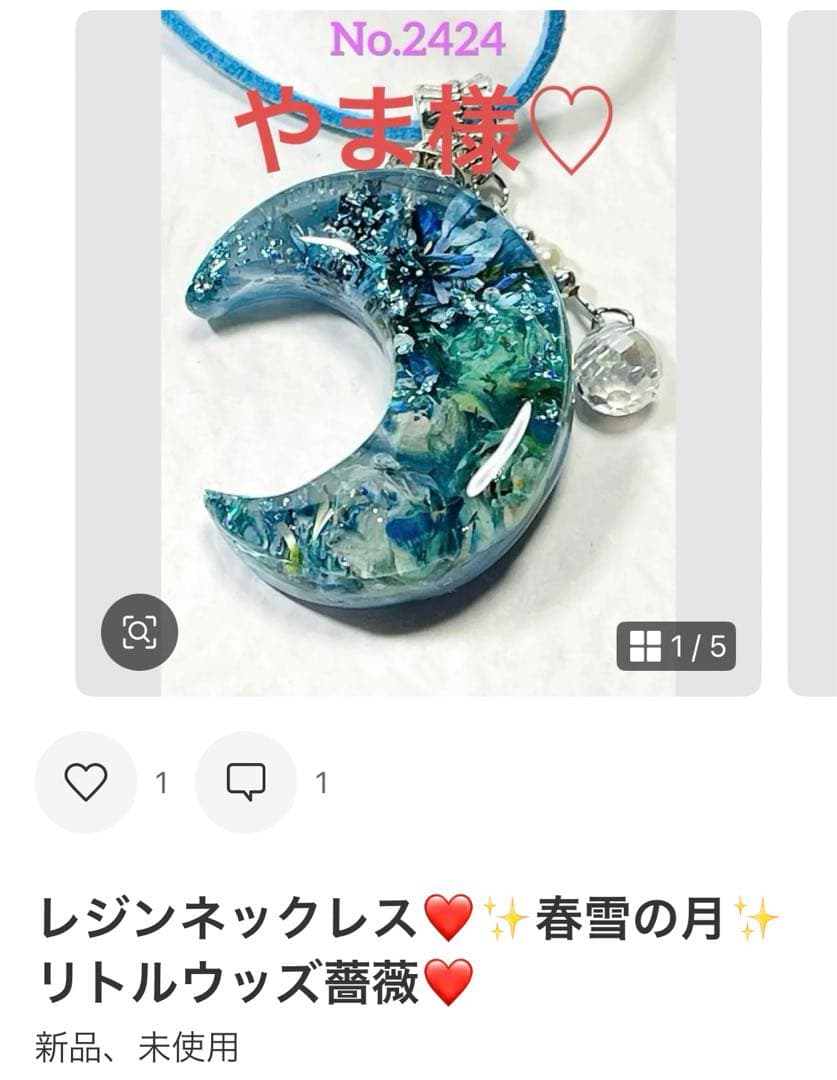
Task: Click the comment count "1"
Action: [x=320, y=784]
